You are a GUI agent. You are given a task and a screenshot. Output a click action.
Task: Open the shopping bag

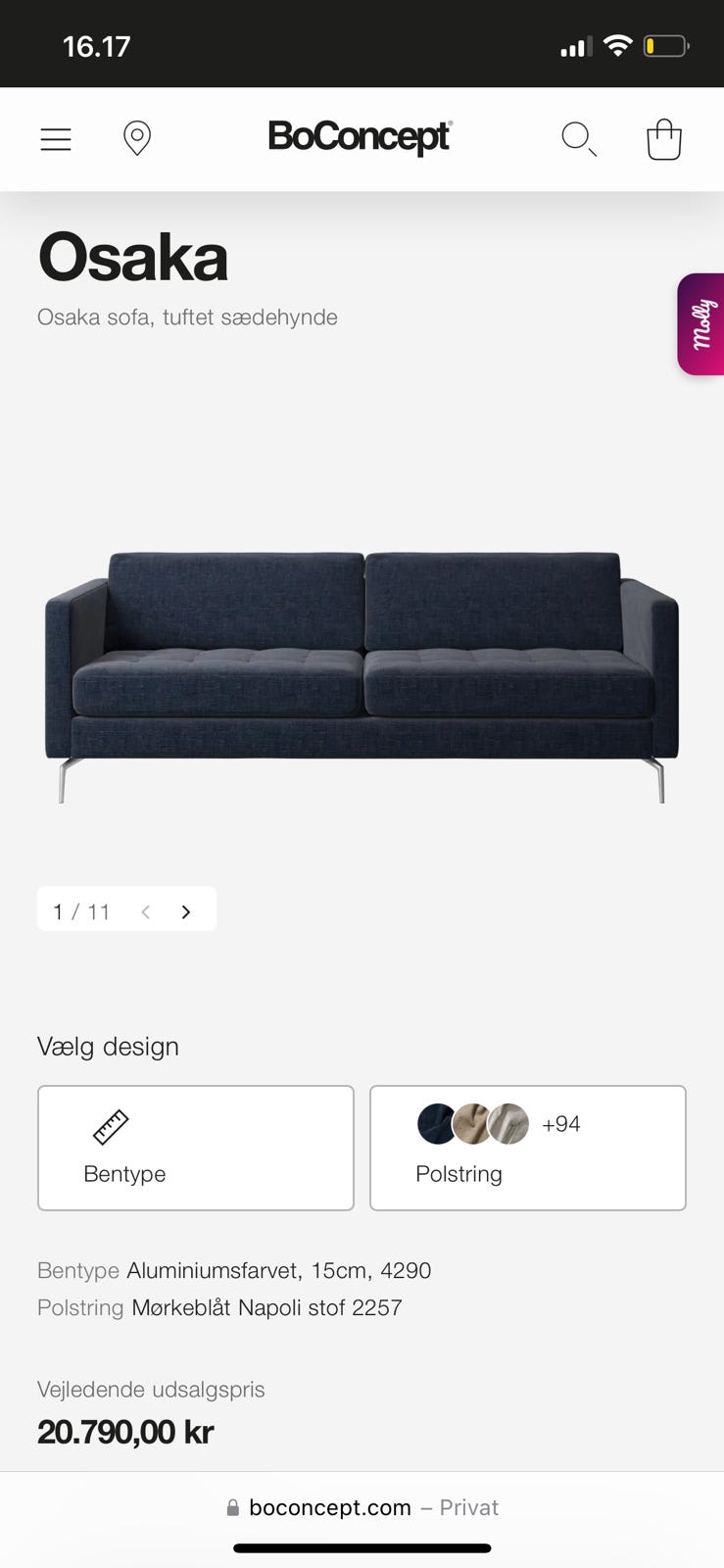[x=663, y=139]
